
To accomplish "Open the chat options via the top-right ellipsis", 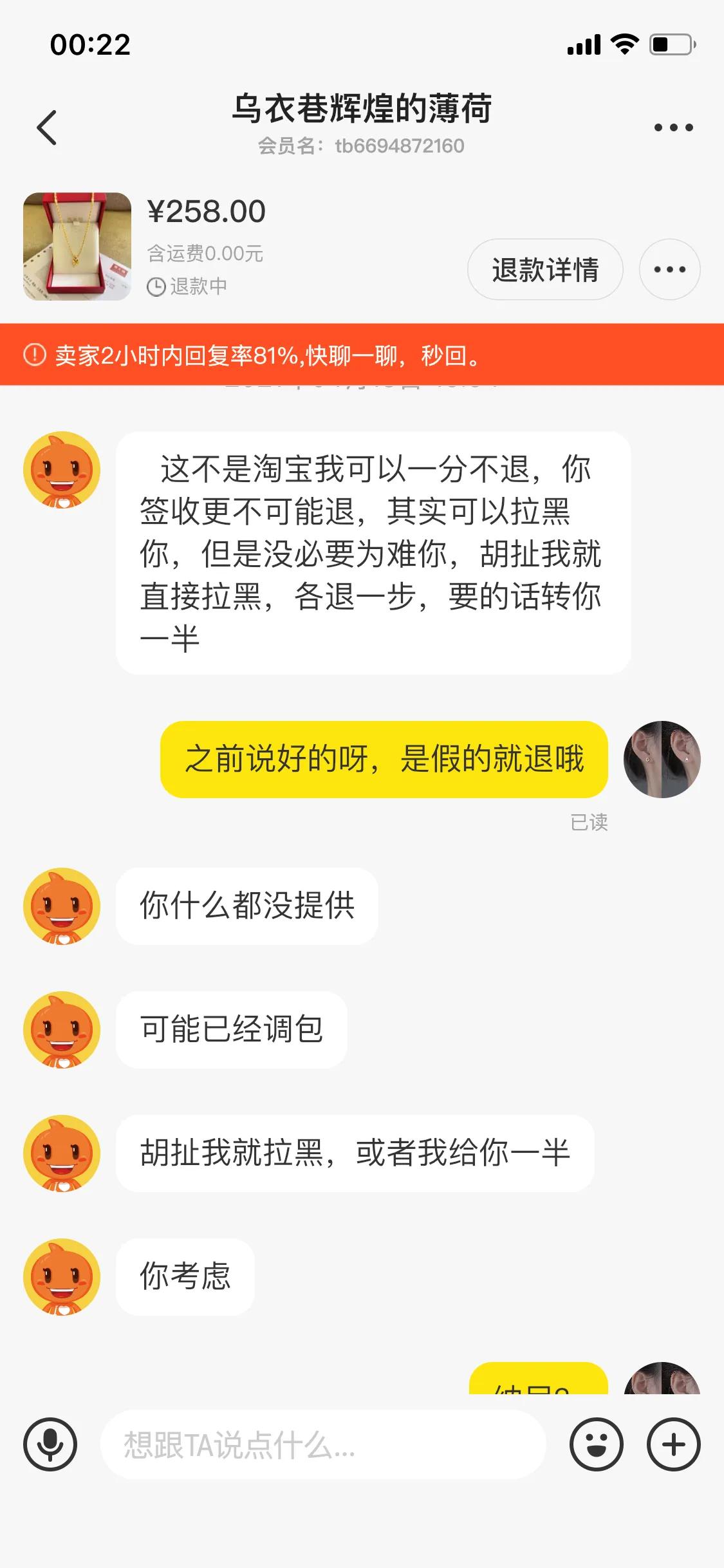I will pyautogui.click(x=672, y=126).
